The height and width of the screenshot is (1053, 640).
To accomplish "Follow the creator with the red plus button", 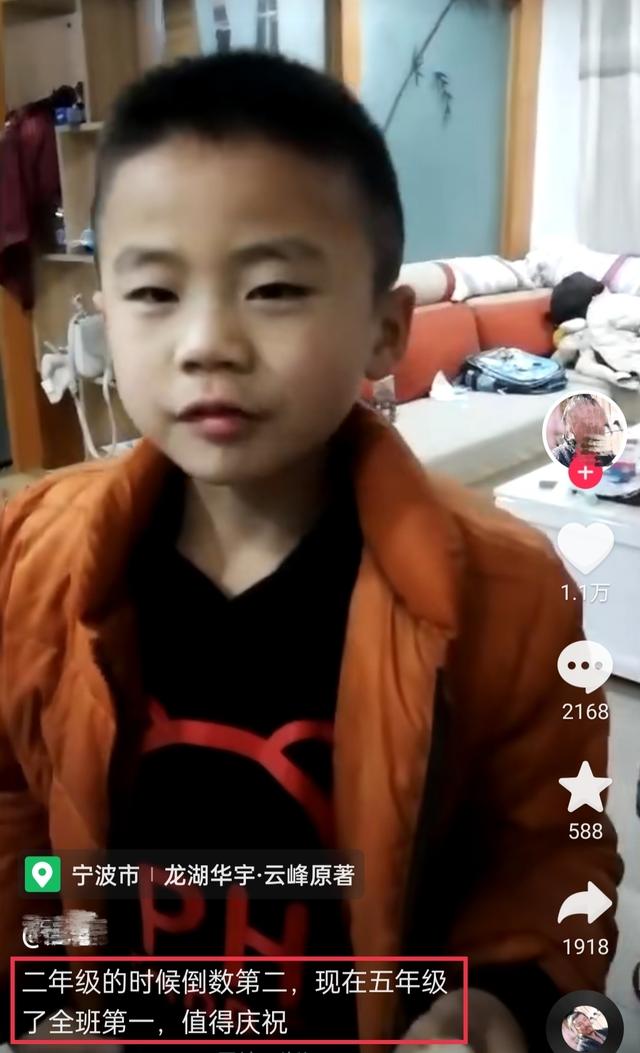I will (x=585, y=472).
